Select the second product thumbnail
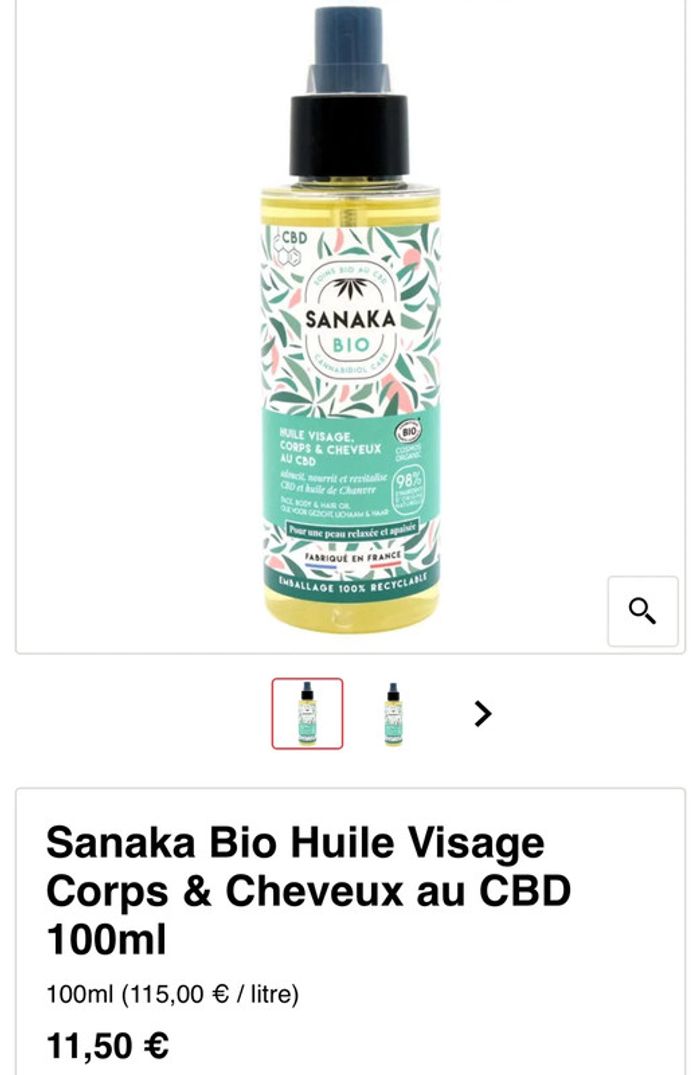 (x=393, y=713)
